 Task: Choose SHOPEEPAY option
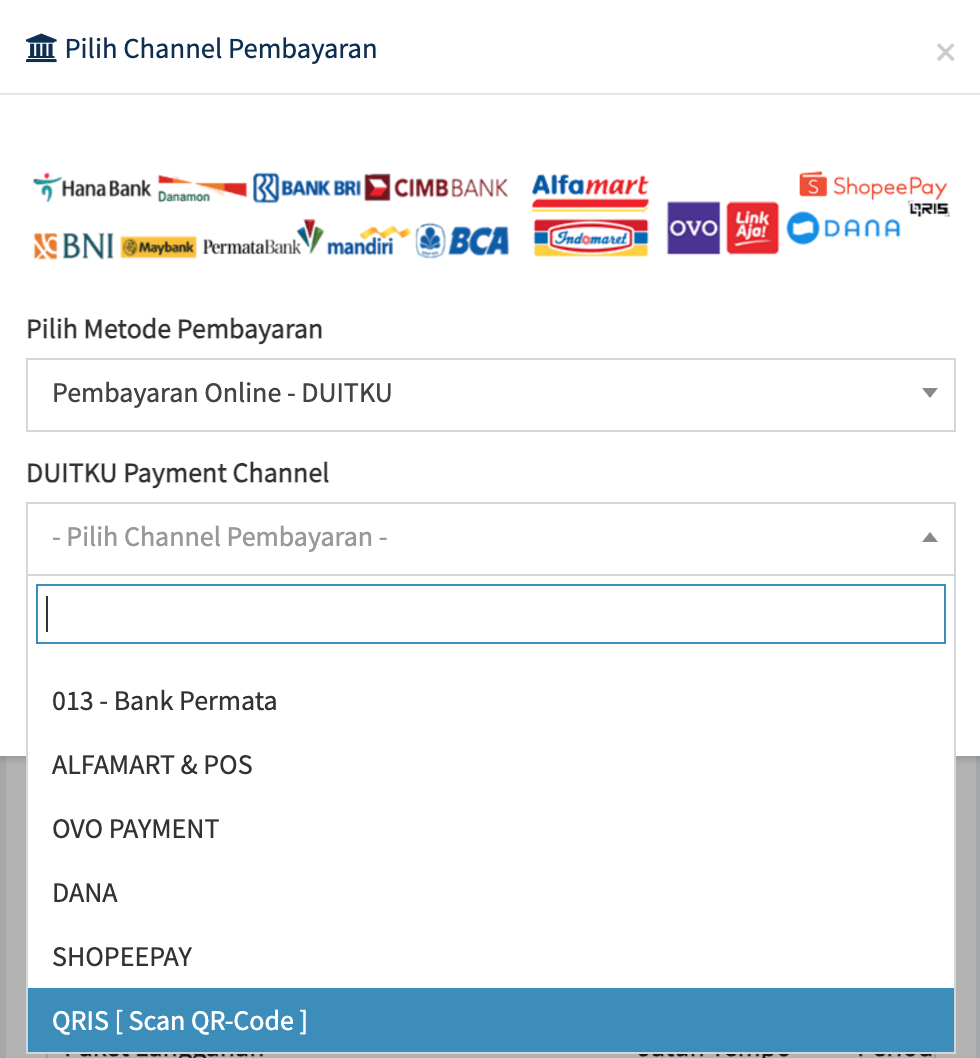tap(122, 957)
